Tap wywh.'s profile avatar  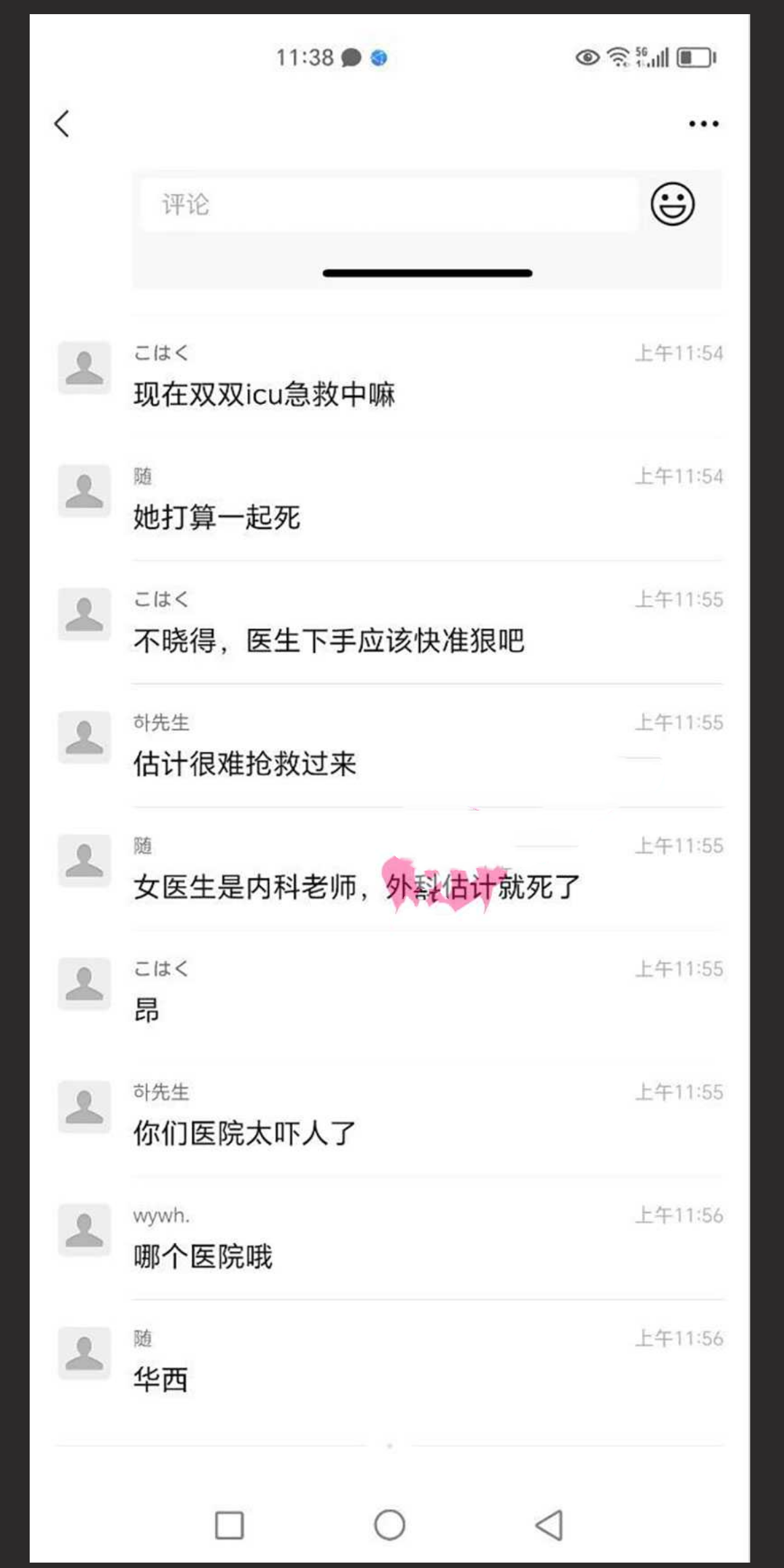(84, 1230)
